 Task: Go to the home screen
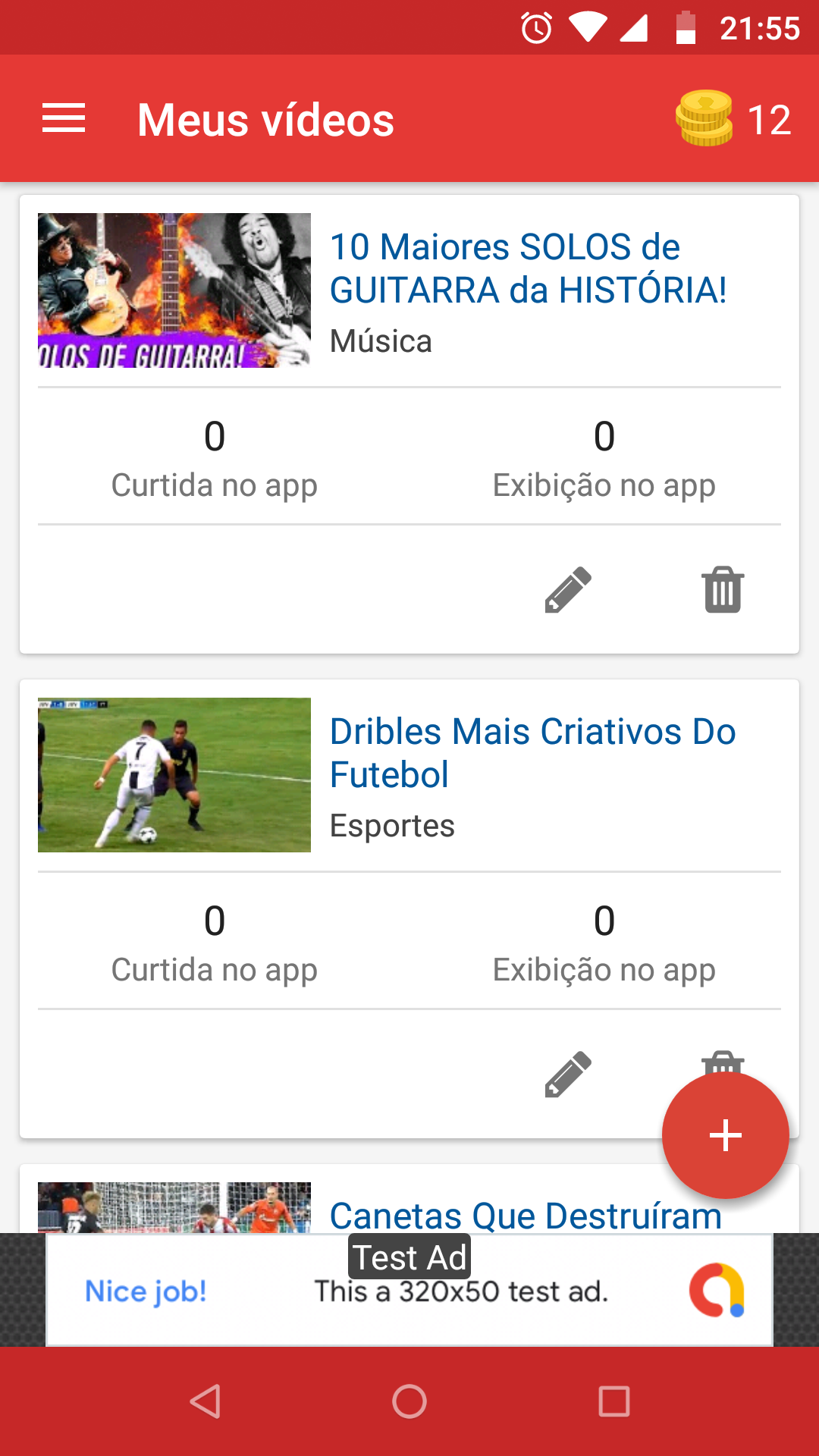coord(409,1401)
